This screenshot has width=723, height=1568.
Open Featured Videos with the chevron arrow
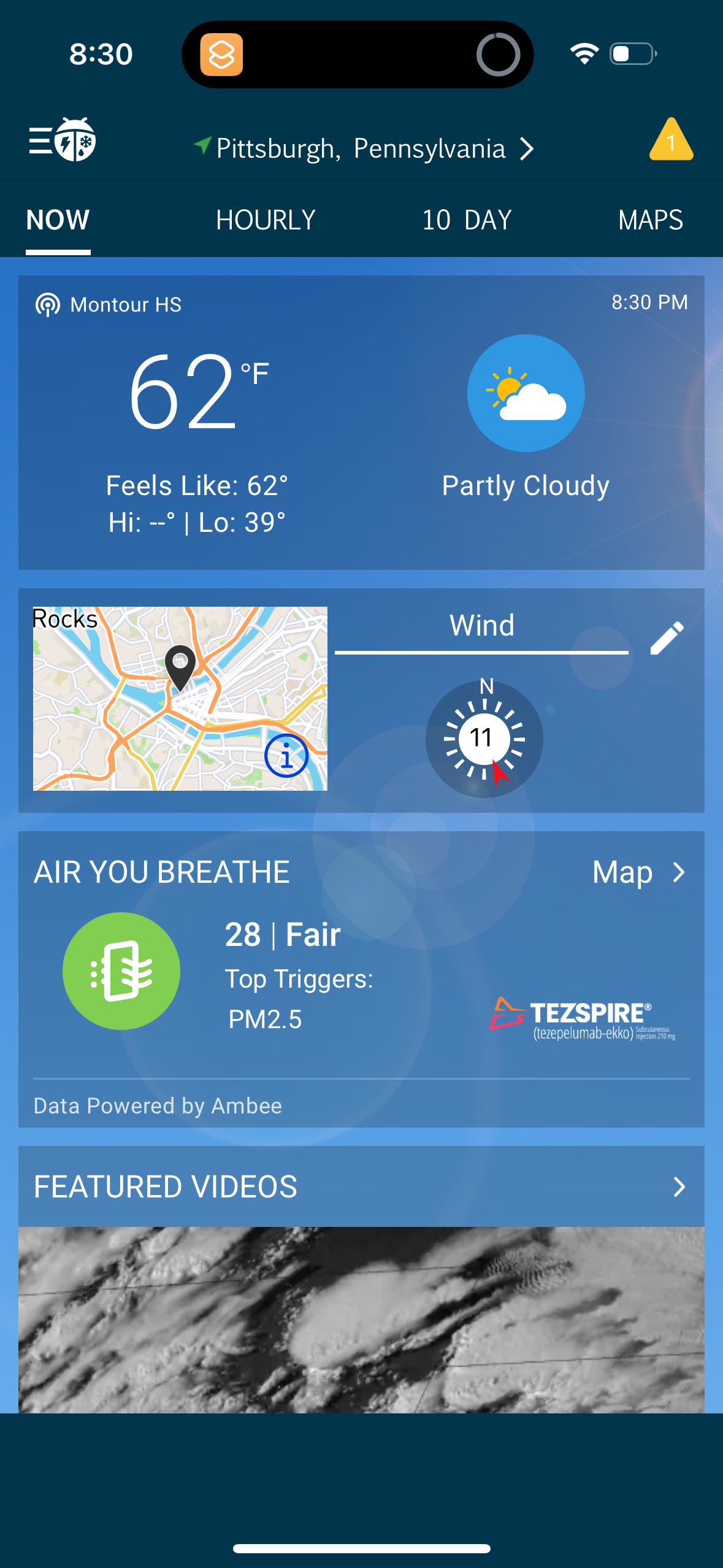click(x=679, y=1185)
